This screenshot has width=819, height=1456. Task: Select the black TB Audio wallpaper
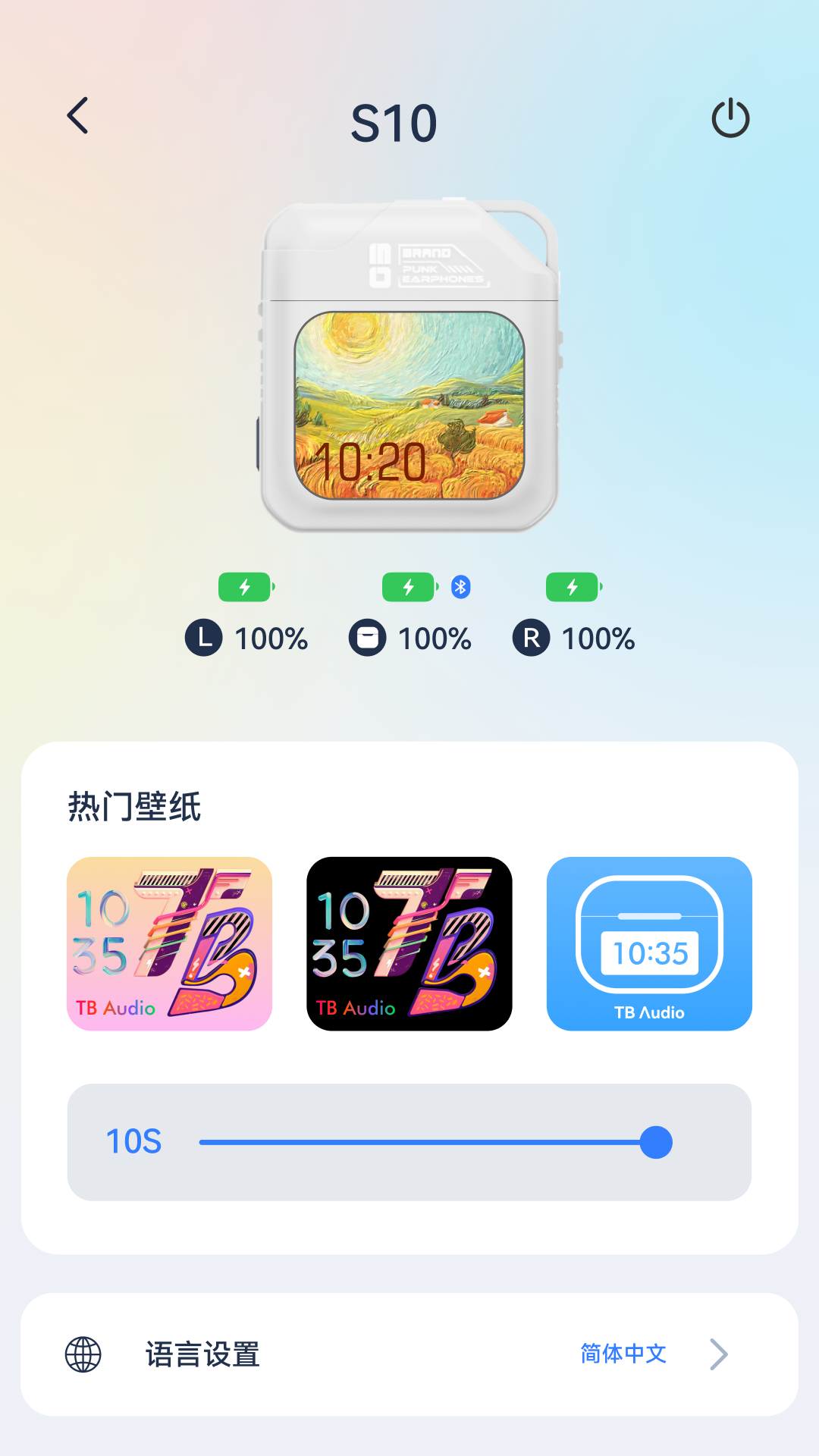click(x=409, y=944)
